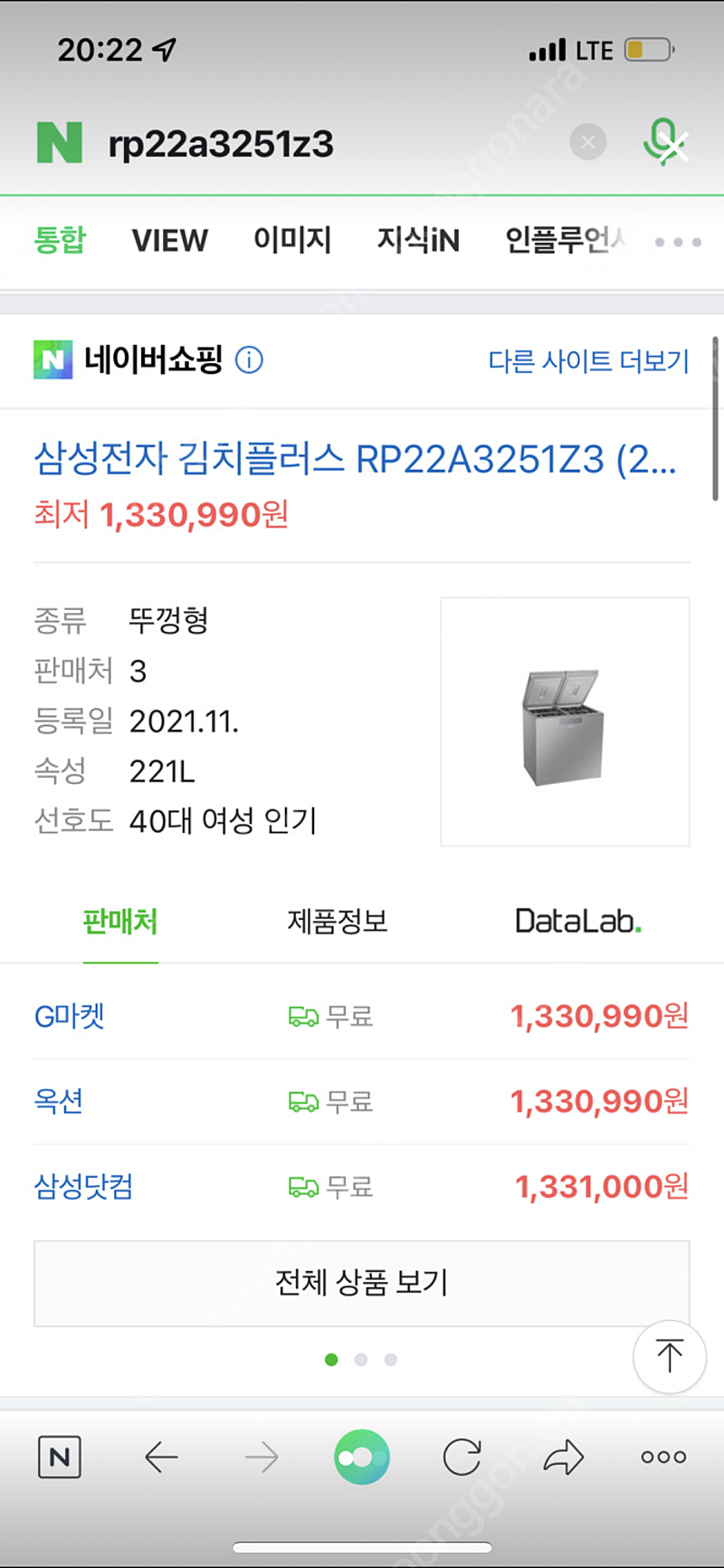Open 다른 사이트 더보기 link

[x=588, y=361]
